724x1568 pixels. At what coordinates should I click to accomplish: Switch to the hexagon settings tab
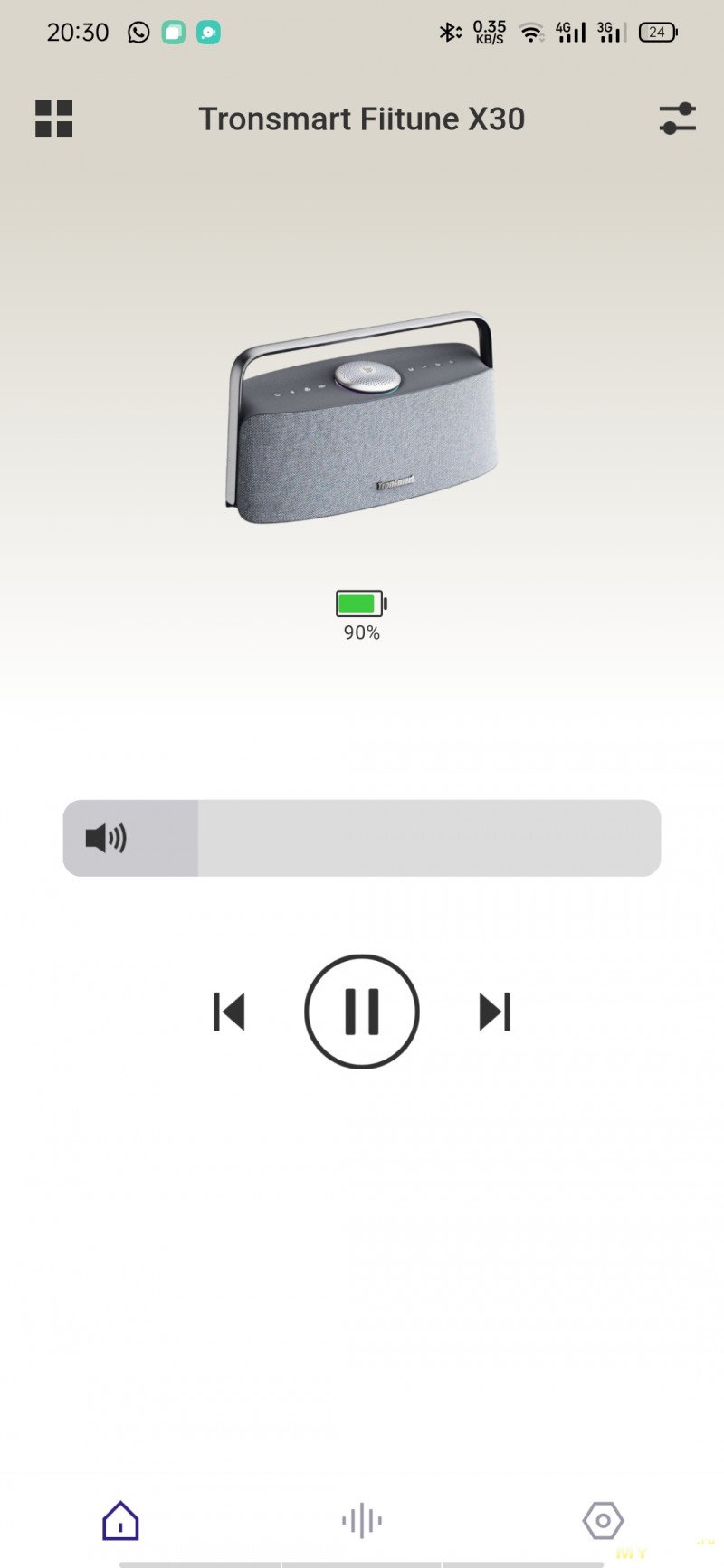[603, 1520]
